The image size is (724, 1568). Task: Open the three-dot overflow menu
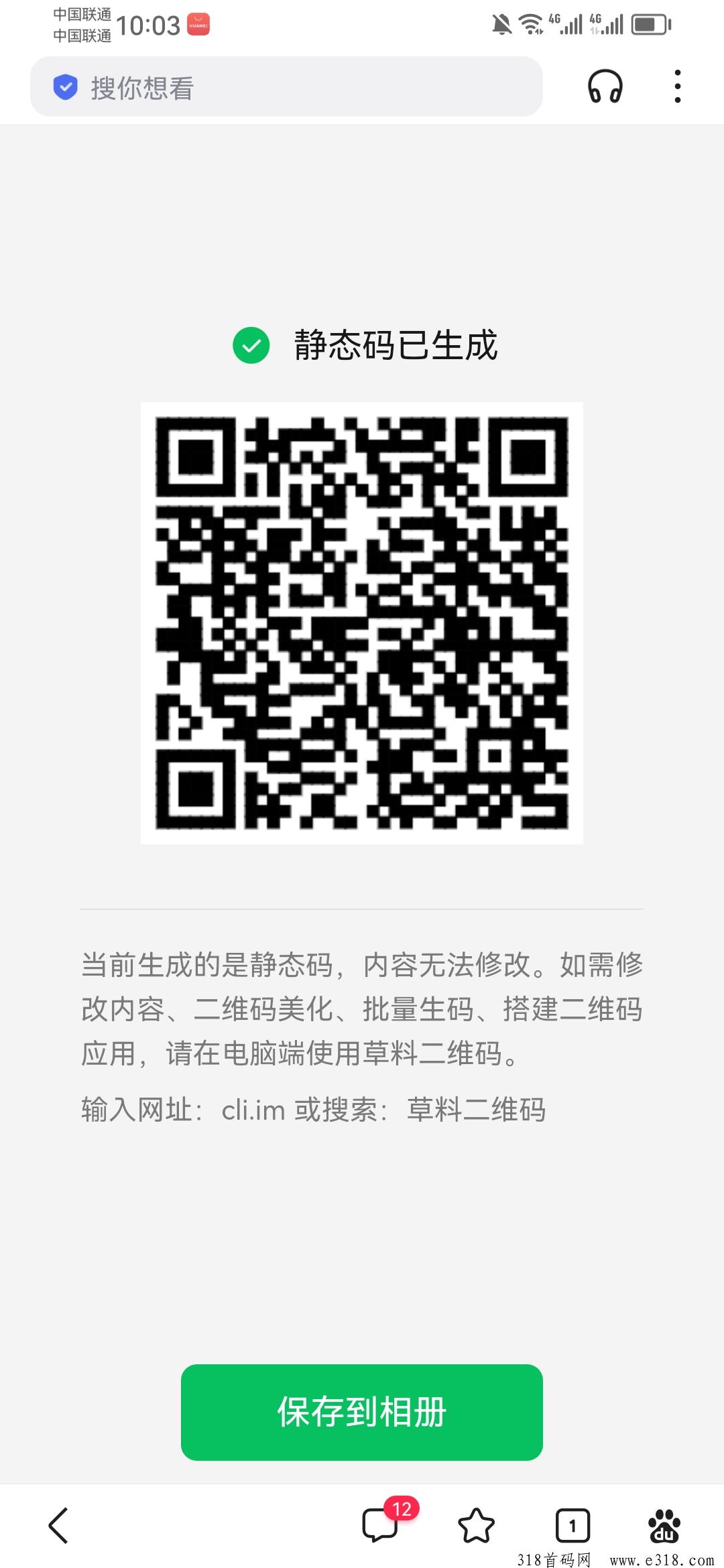678,87
